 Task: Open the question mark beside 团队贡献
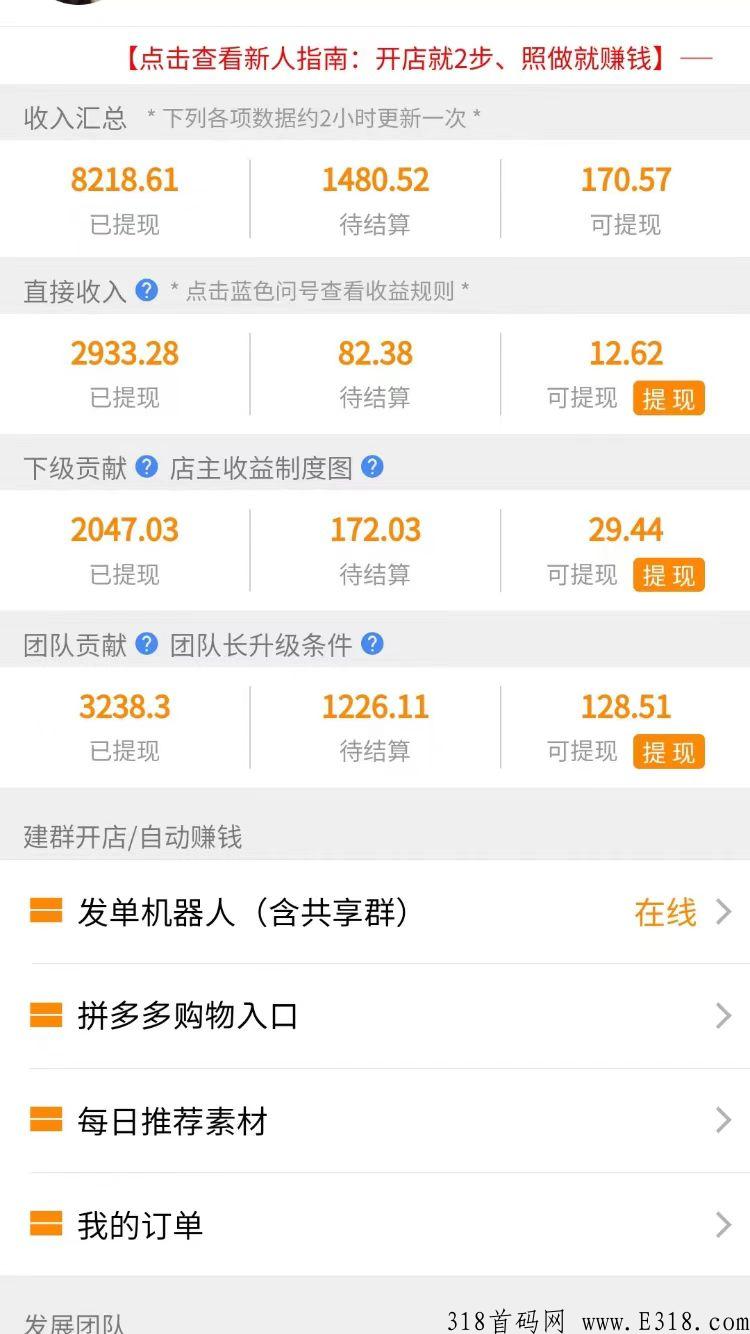(147, 643)
